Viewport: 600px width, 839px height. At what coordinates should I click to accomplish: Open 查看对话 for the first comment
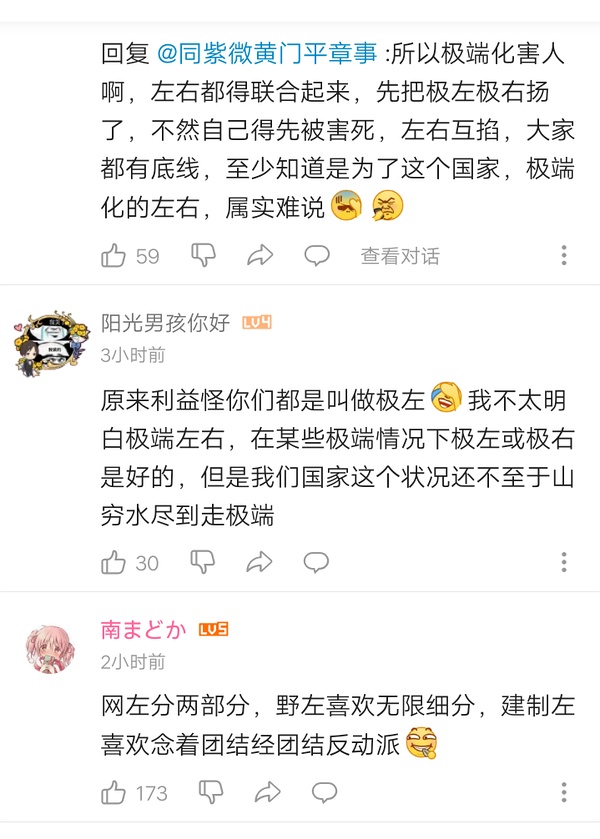click(x=400, y=256)
